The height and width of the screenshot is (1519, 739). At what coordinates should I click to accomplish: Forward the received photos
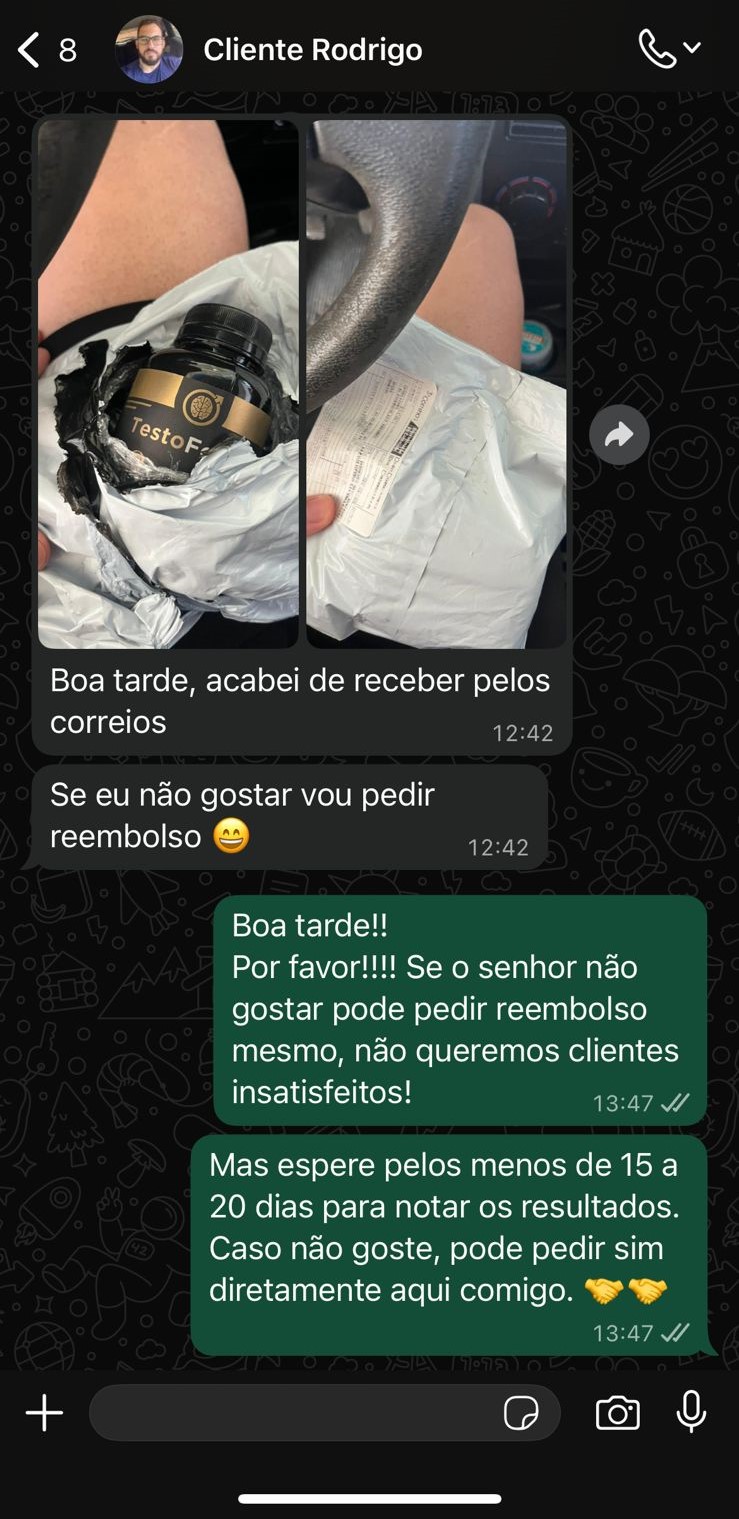click(619, 434)
